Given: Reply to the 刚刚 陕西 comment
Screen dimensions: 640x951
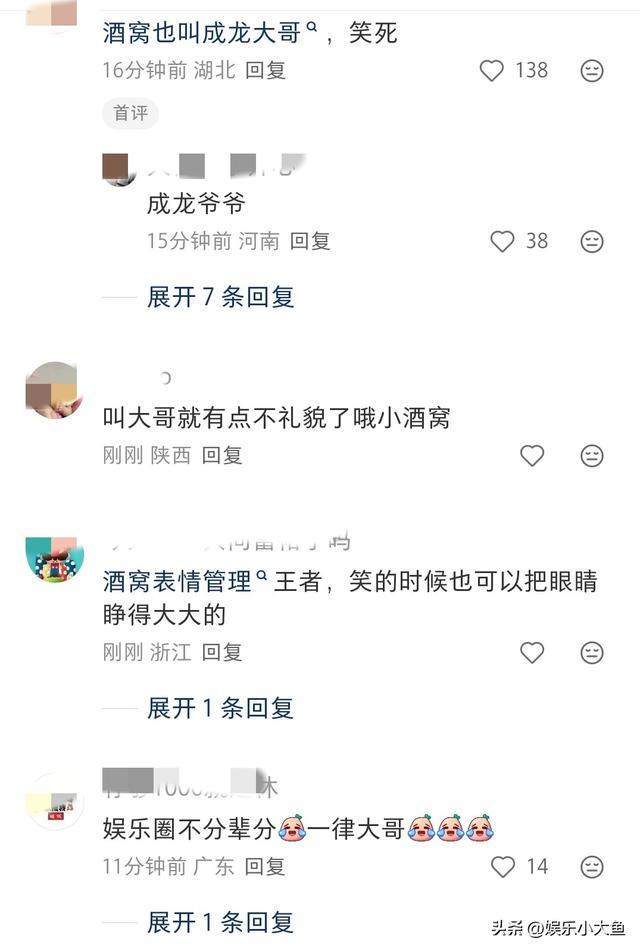Looking at the screenshot, I should [222, 455].
